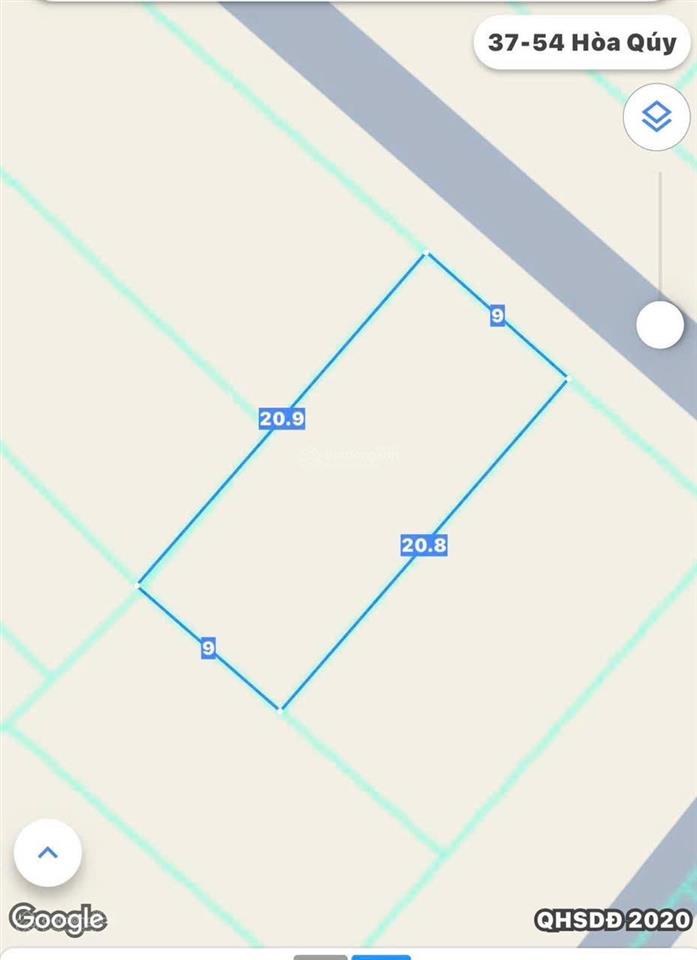Screen dimensions: 697x960
Task: Open the map layers button
Action: [656, 118]
